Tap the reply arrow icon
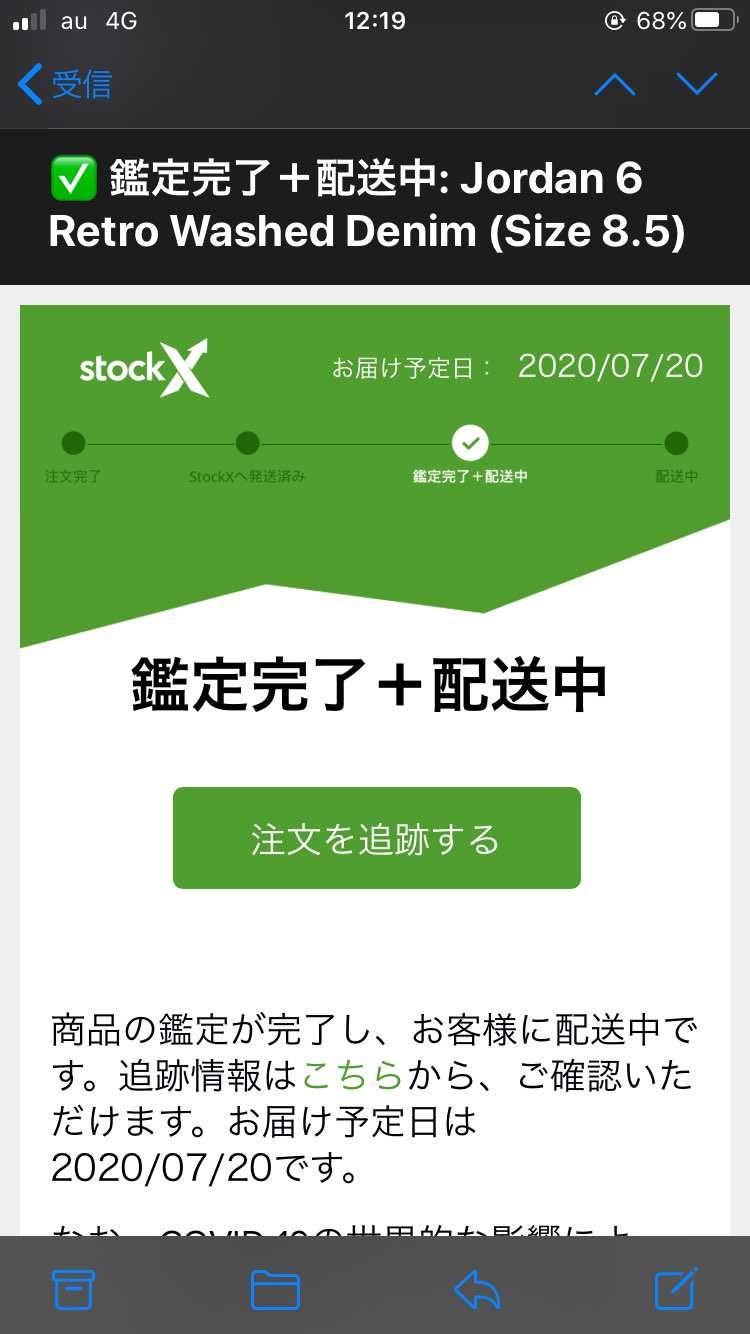This screenshot has width=750, height=1334. pyautogui.click(x=477, y=1290)
